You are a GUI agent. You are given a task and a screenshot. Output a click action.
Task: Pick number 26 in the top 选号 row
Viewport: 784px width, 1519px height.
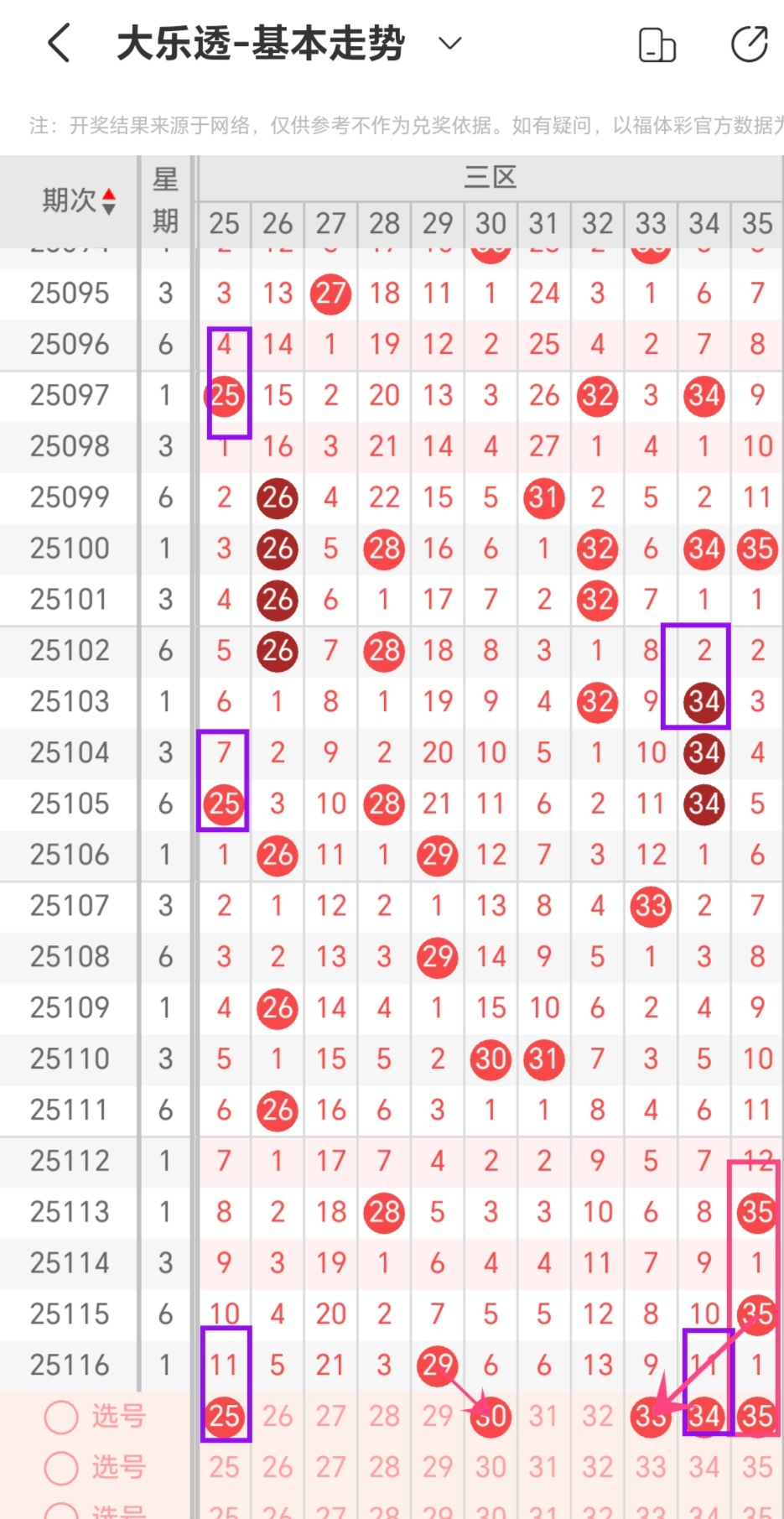coord(278,1417)
